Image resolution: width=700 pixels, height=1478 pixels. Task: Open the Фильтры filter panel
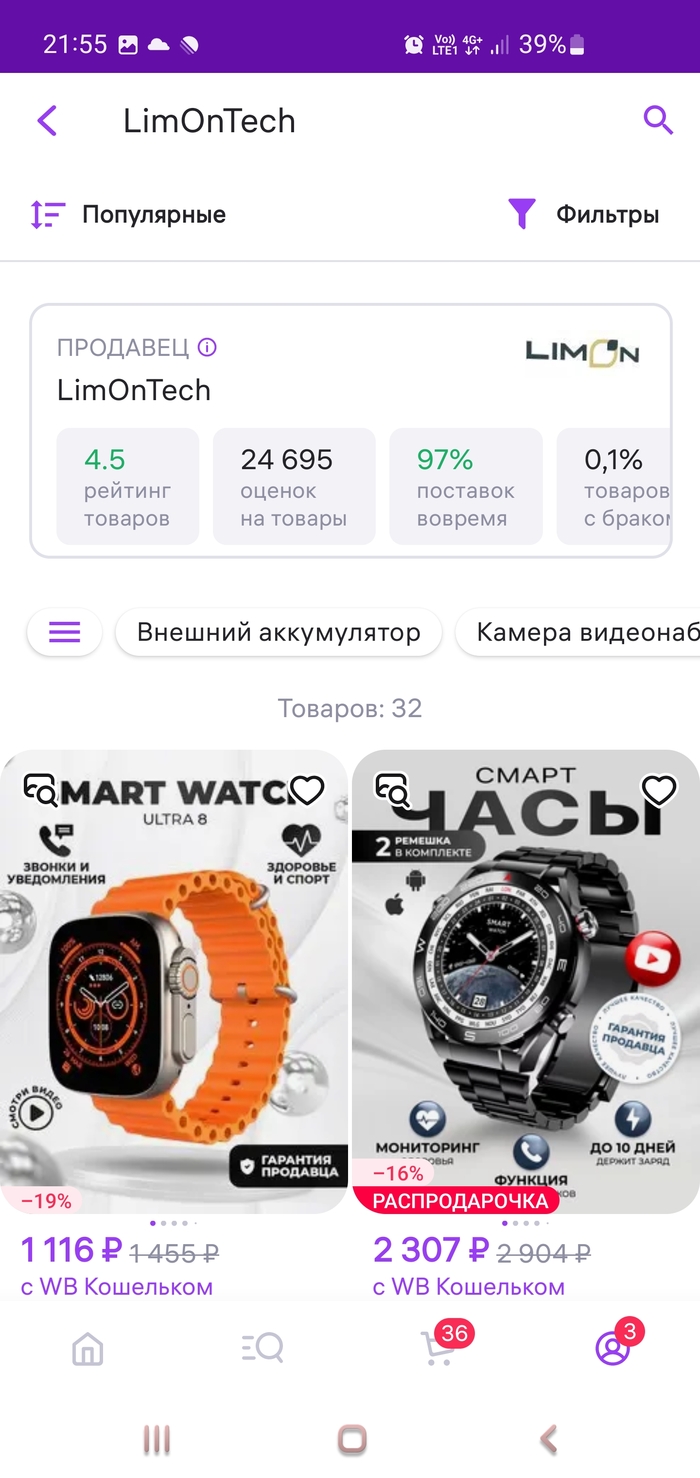tap(584, 215)
